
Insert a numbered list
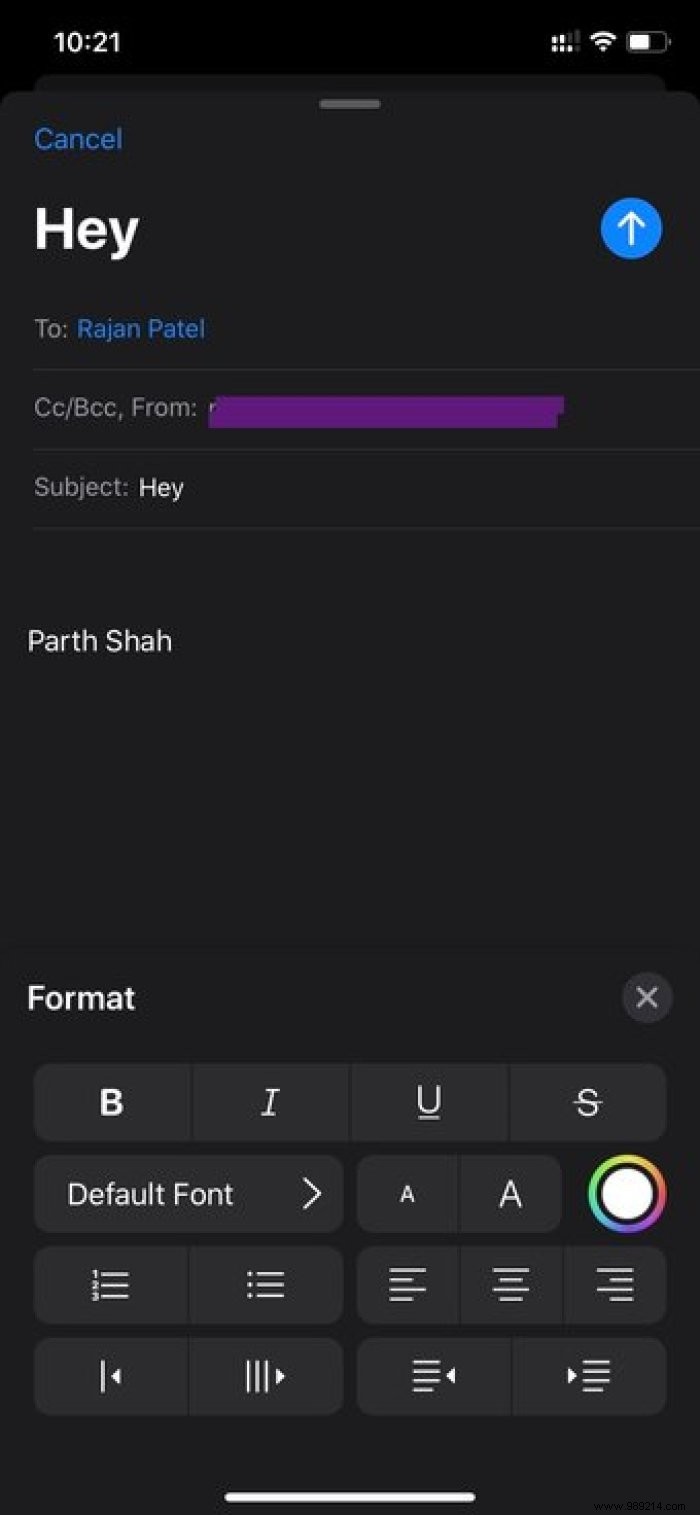[110, 1285]
